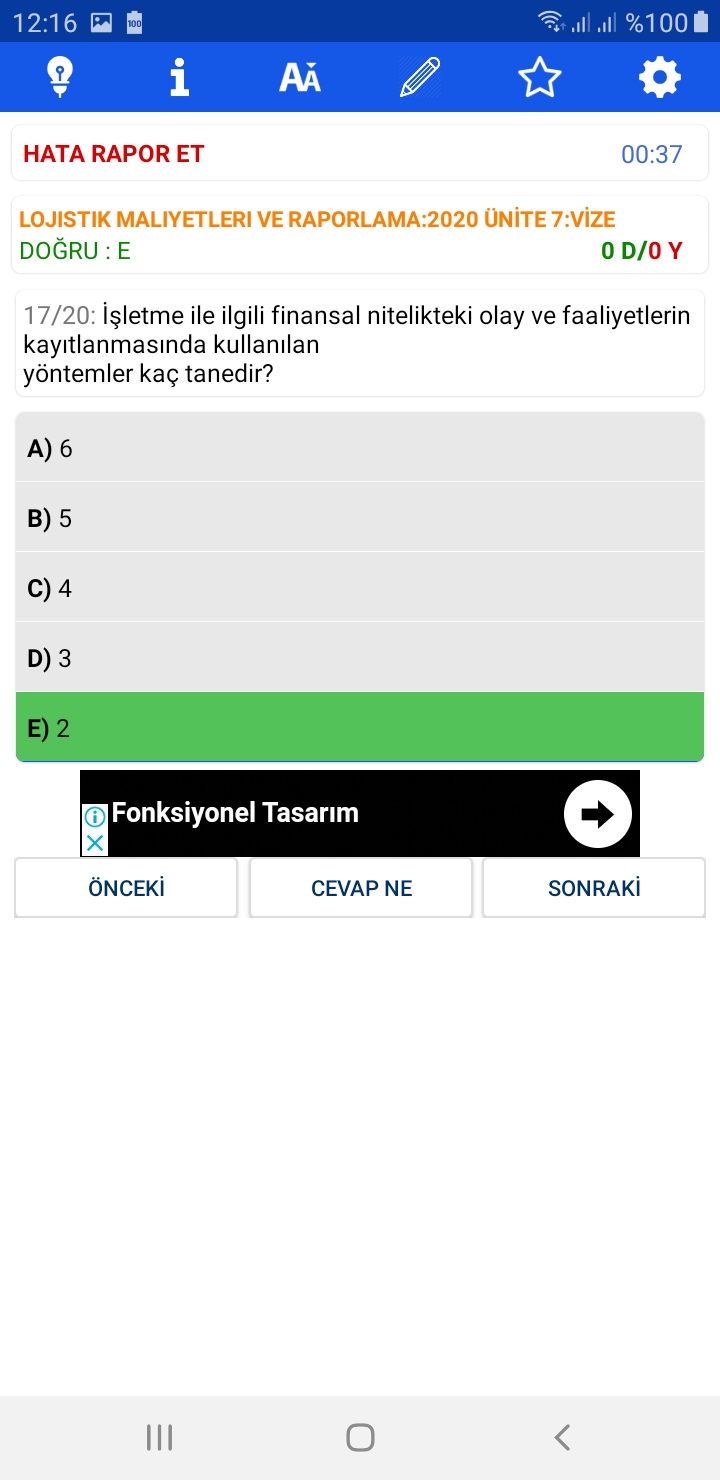The height and width of the screenshot is (1480, 720).
Task: Go to the next question with SONRAKİ
Action: coord(594,888)
